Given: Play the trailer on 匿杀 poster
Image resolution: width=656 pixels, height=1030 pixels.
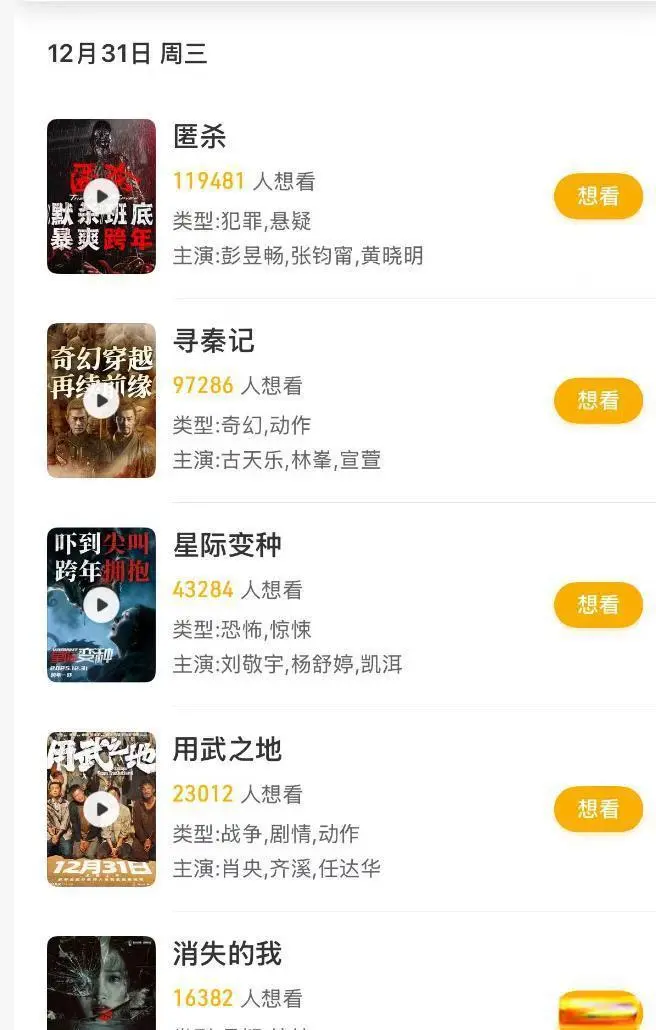Looking at the screenshot, I should click(x=101, y=196).
